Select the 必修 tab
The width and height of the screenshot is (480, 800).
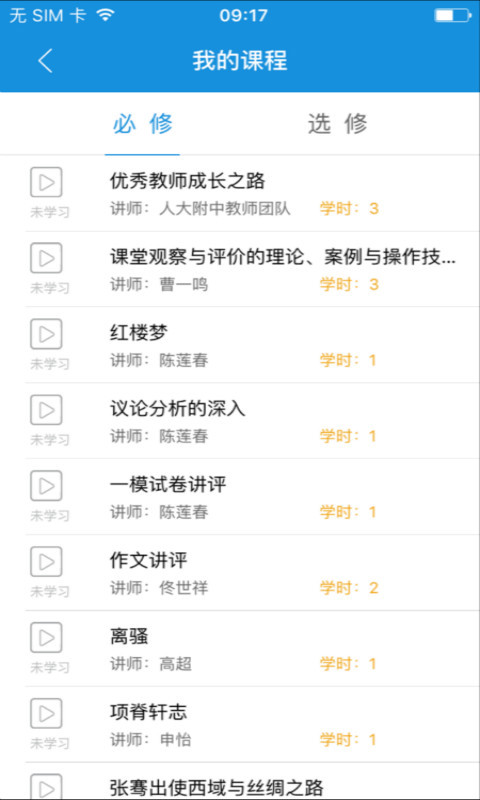143,124
